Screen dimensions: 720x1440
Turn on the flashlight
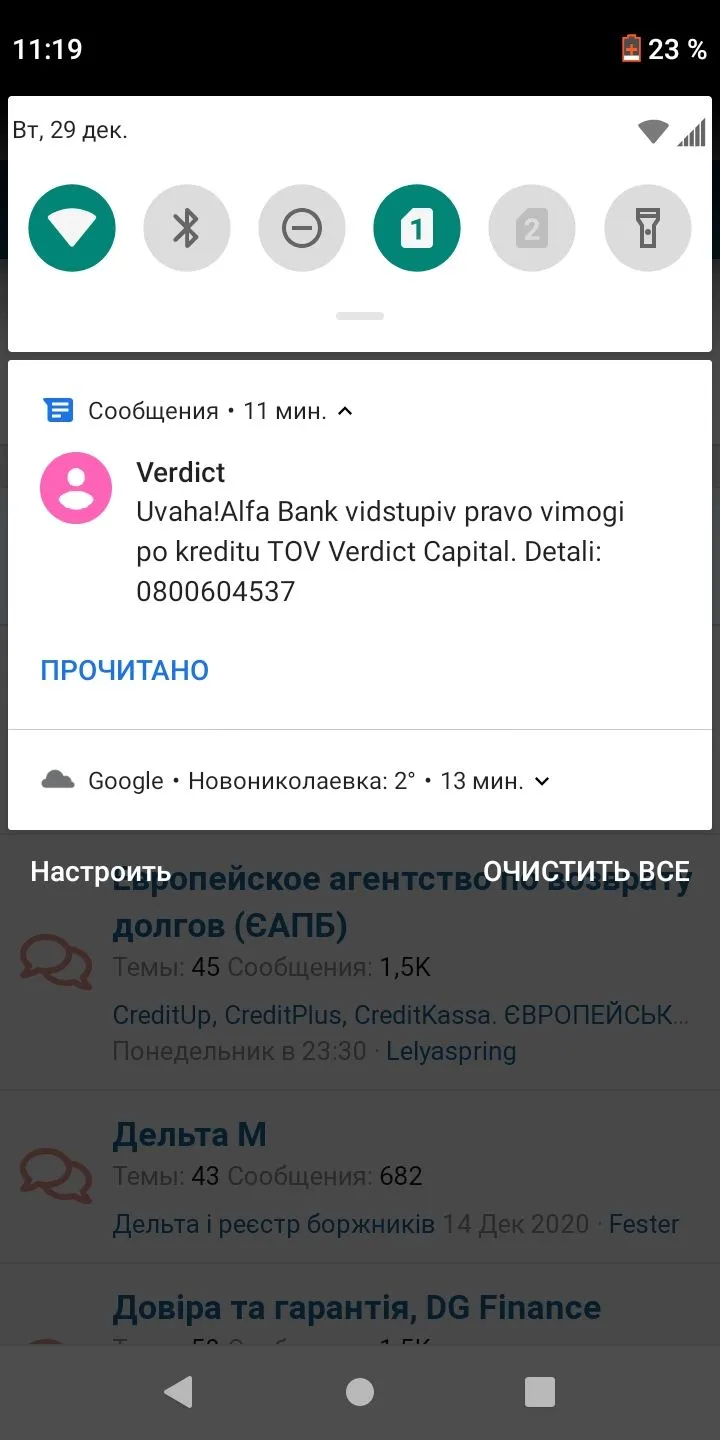click(x=647, y=229)
